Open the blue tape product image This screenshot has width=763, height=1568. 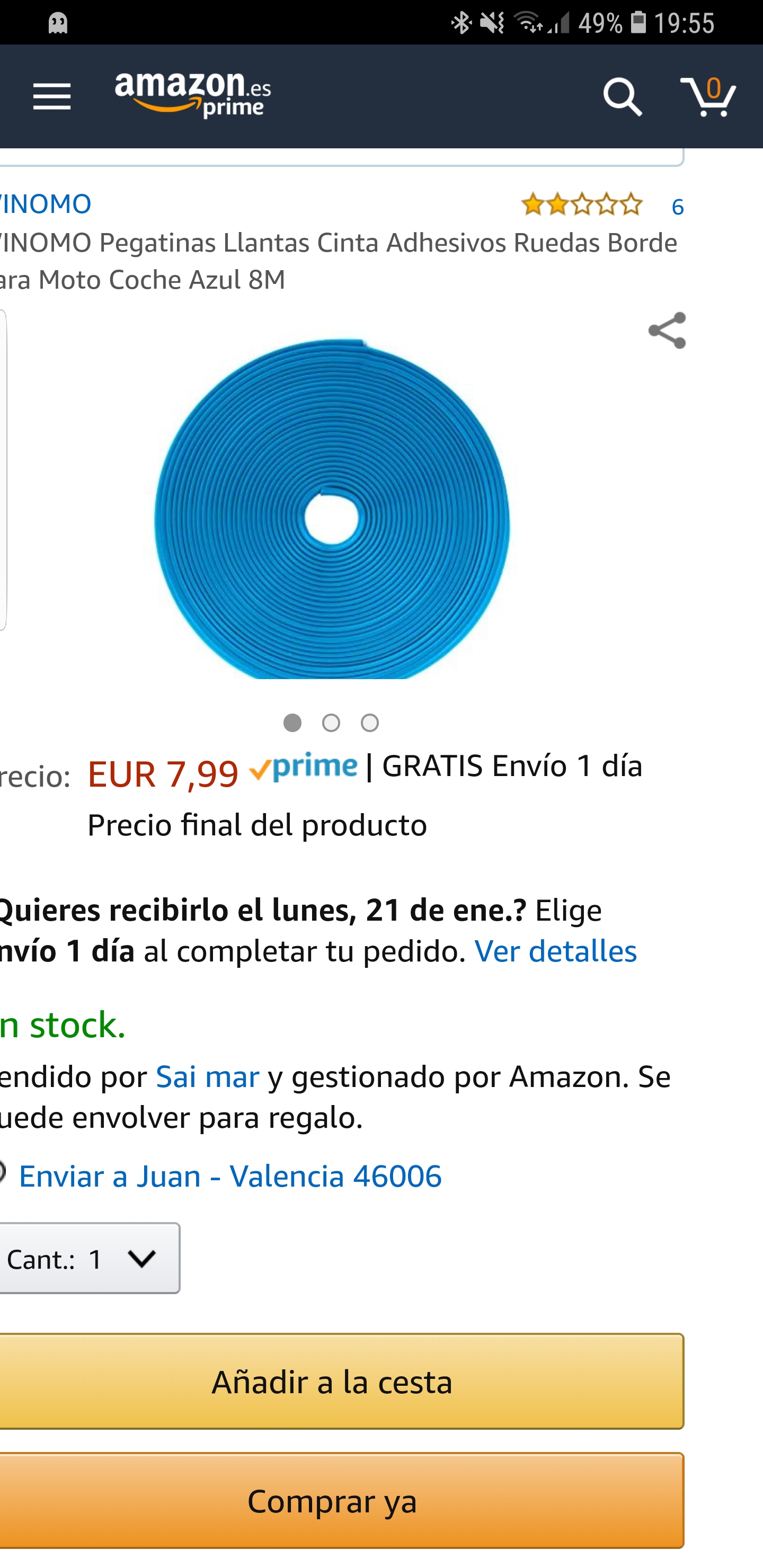coord(332,507)
